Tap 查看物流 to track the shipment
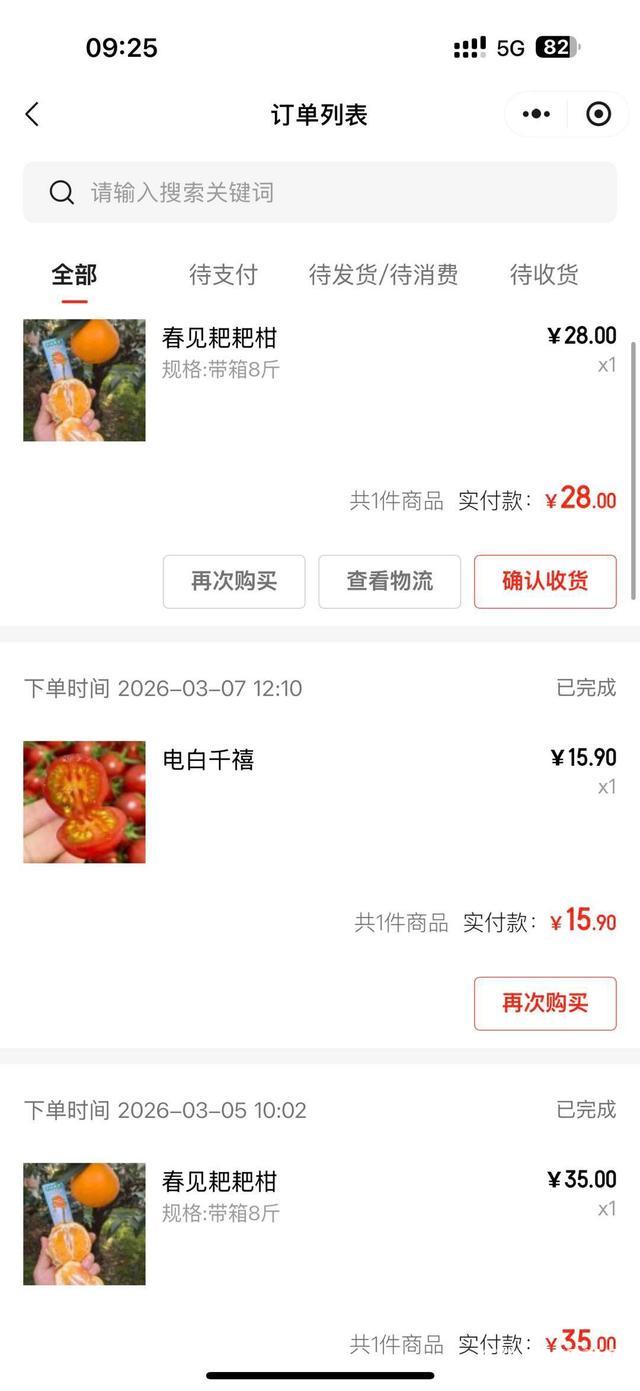 pyautogui.click(x=389, y=581)
